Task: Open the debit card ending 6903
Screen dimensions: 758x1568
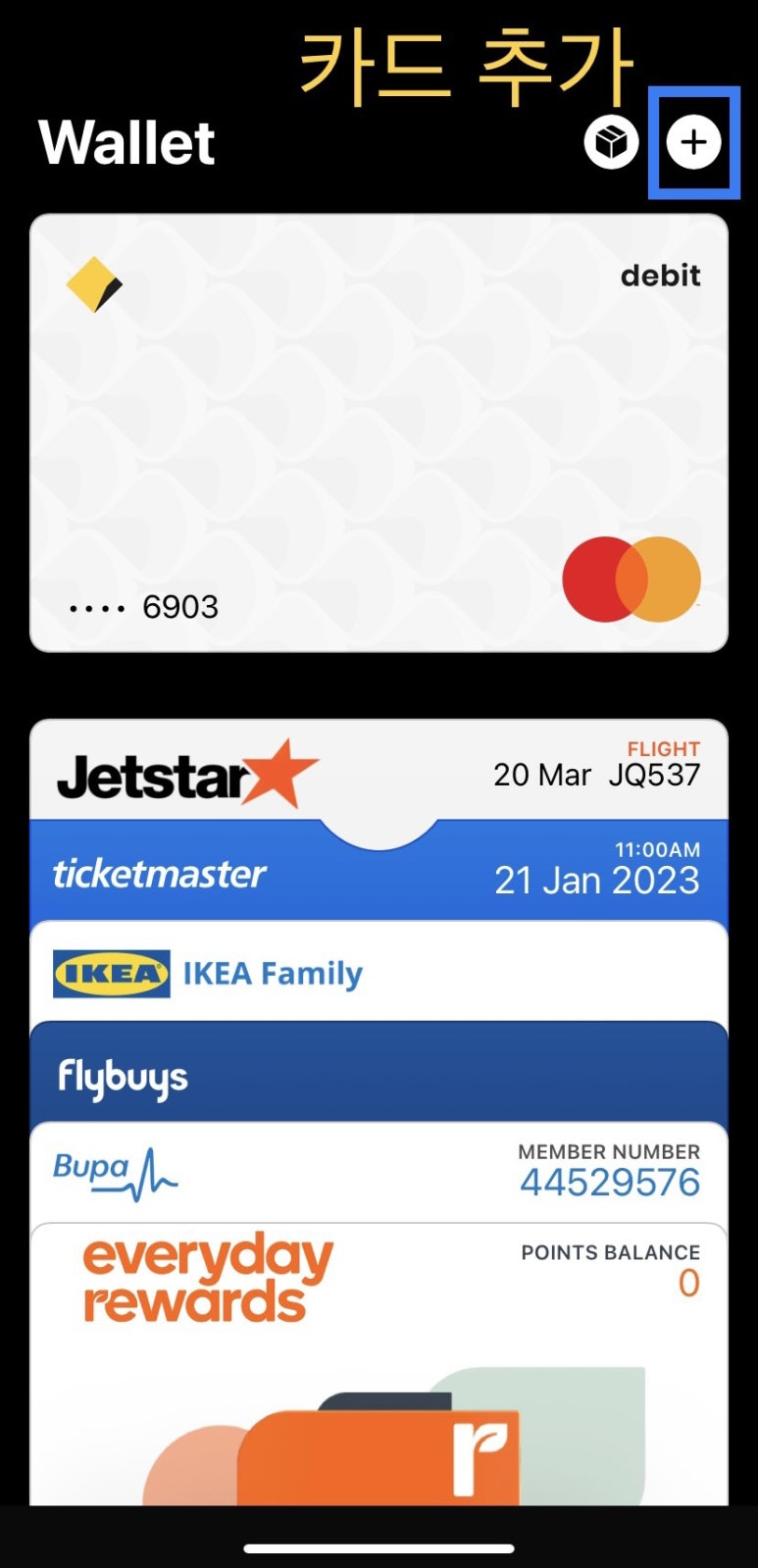Action: click(379, 432)
